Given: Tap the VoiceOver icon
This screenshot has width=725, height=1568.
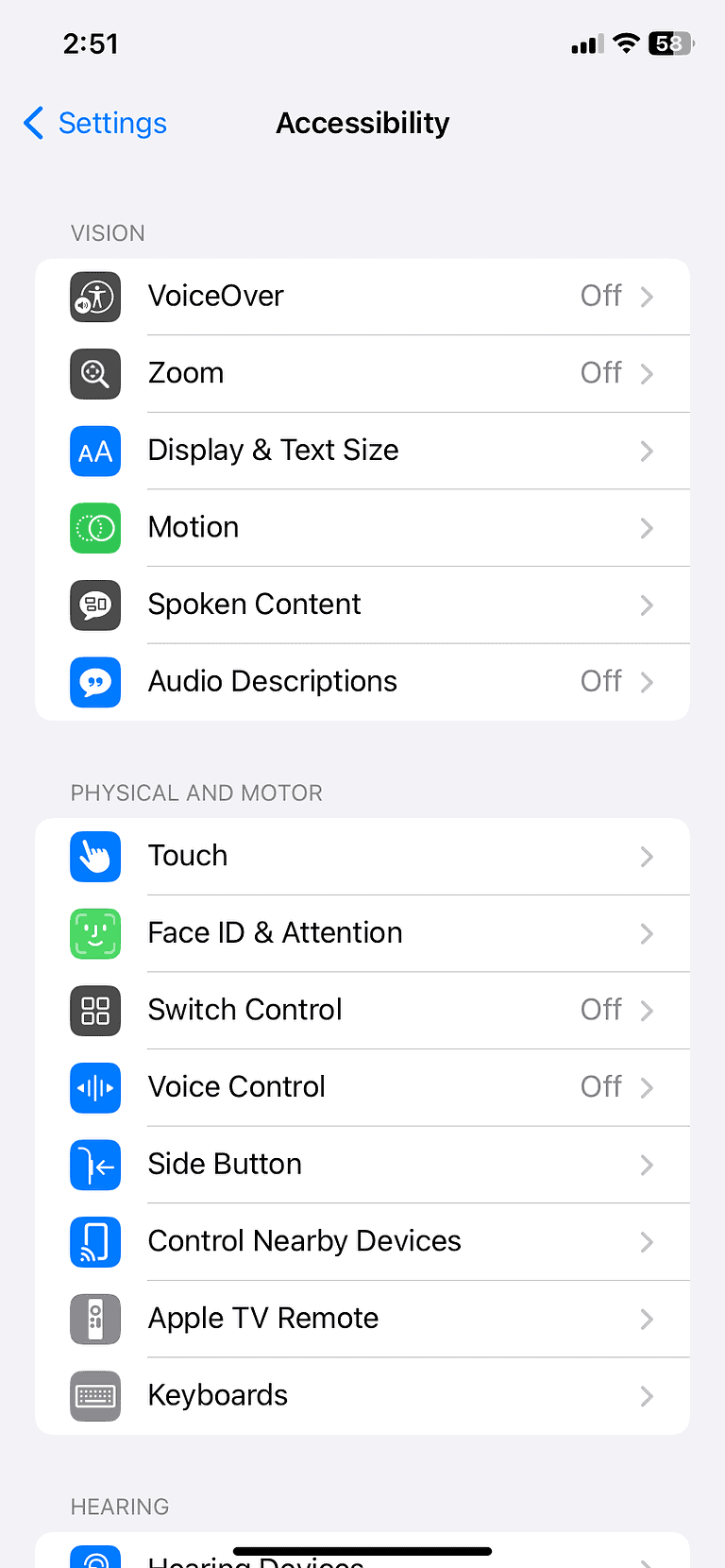Looking at the screenshot, I should point(94,297).
